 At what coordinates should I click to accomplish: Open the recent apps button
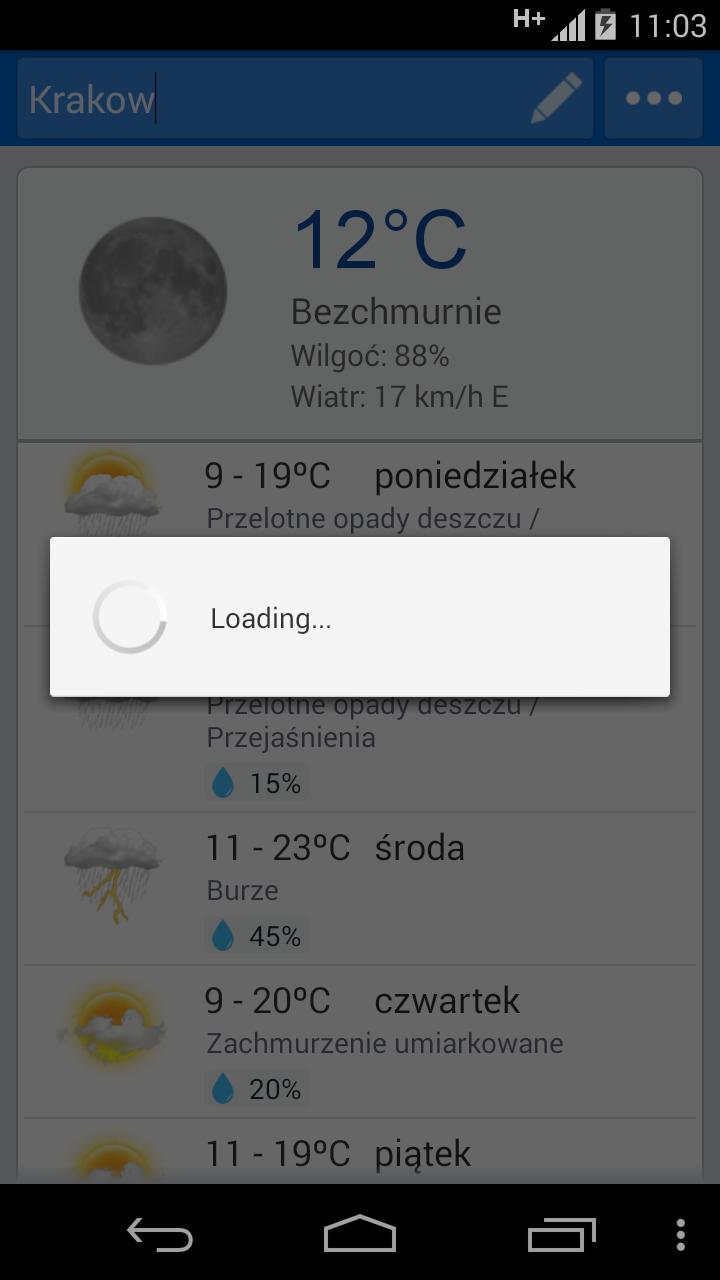560,1237
